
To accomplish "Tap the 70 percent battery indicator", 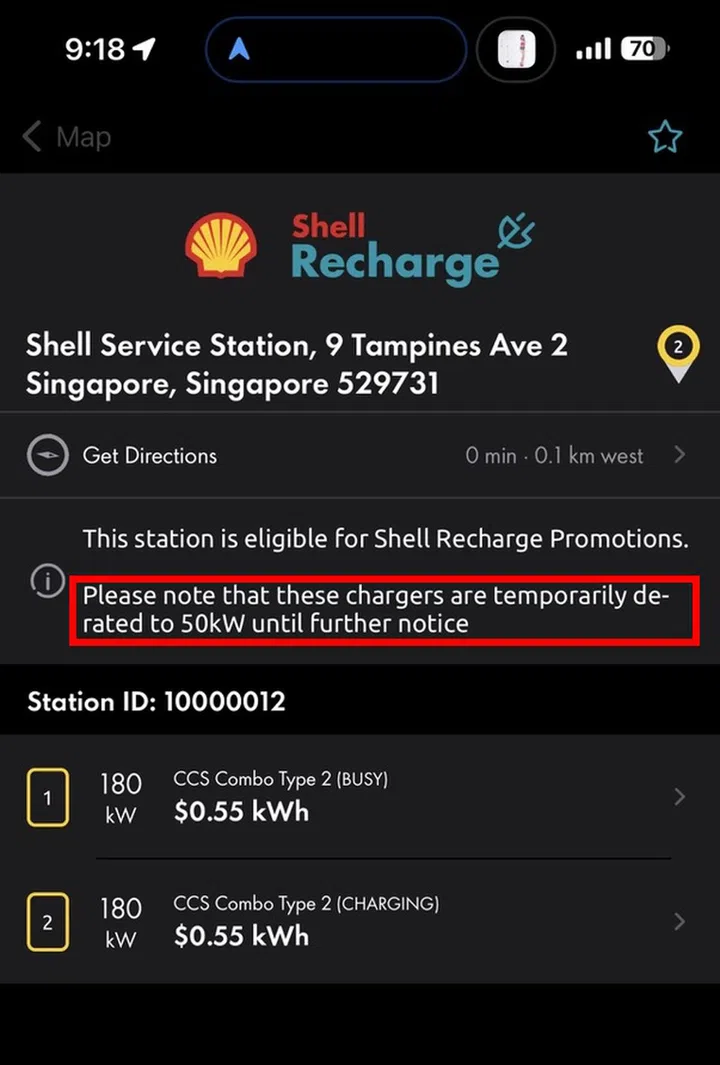I will 644,48.
